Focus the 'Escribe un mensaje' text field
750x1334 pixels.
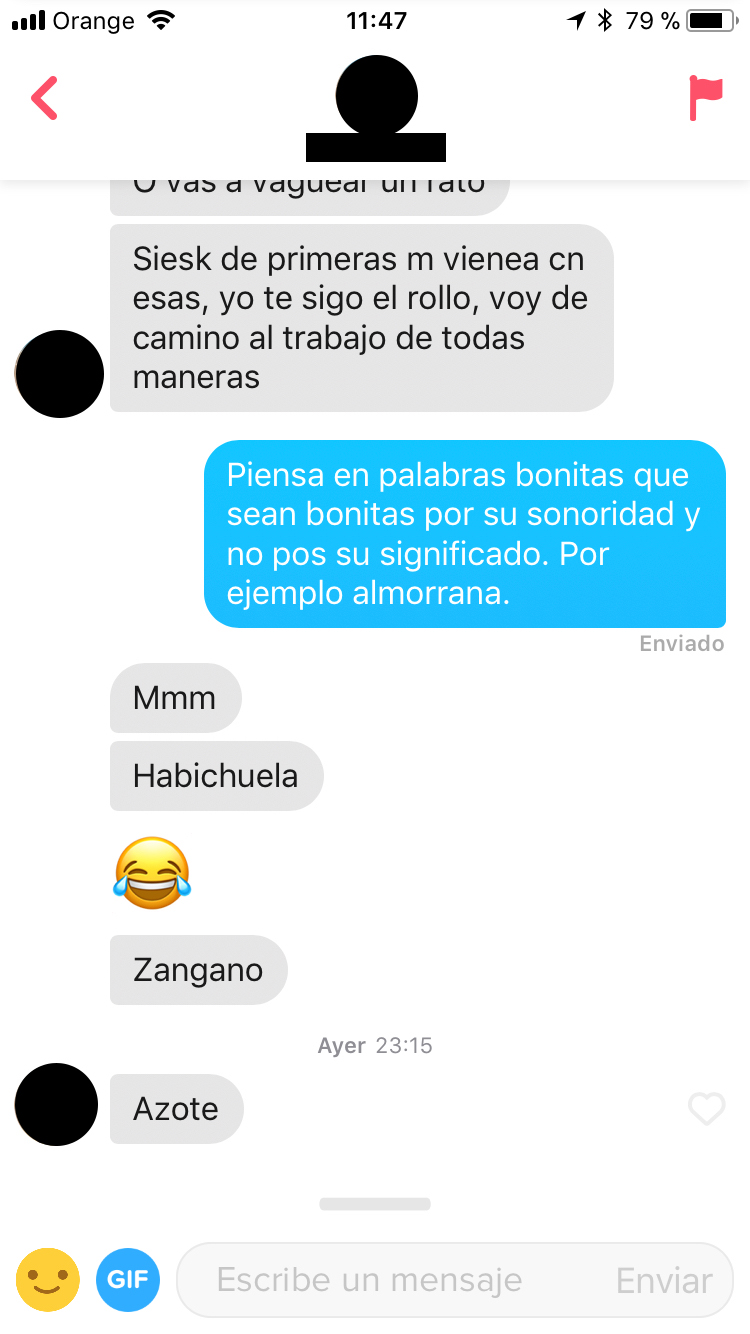click(x=390, y=1279)
